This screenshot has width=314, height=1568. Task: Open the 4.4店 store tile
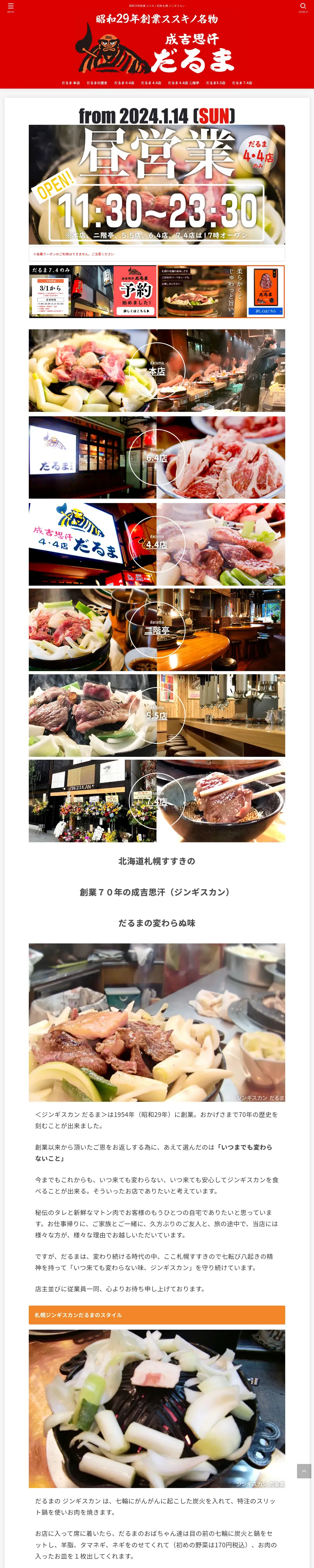pyautogui.click(x=157, y=544)
